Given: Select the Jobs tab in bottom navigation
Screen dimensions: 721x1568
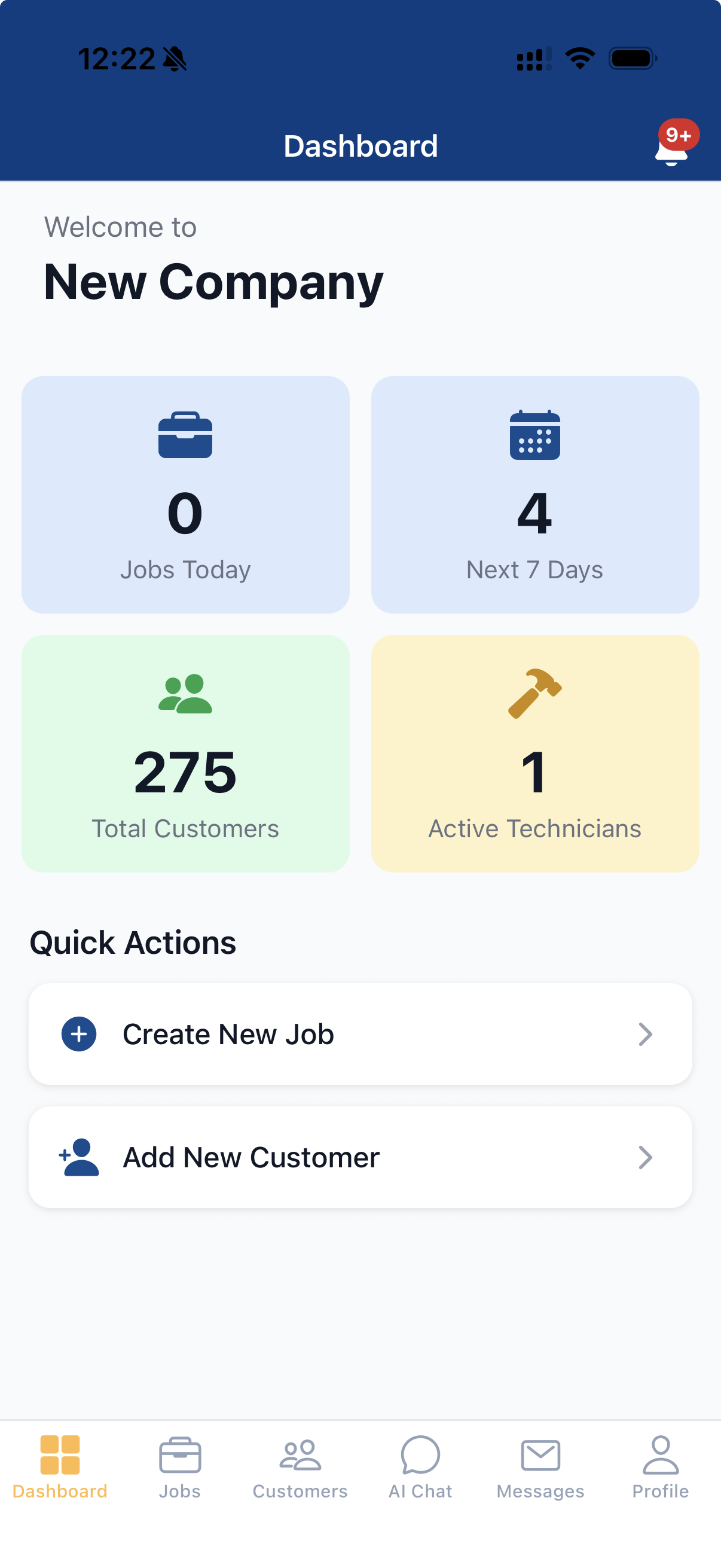Looking at the screenshot, I should pos(180,1467).
